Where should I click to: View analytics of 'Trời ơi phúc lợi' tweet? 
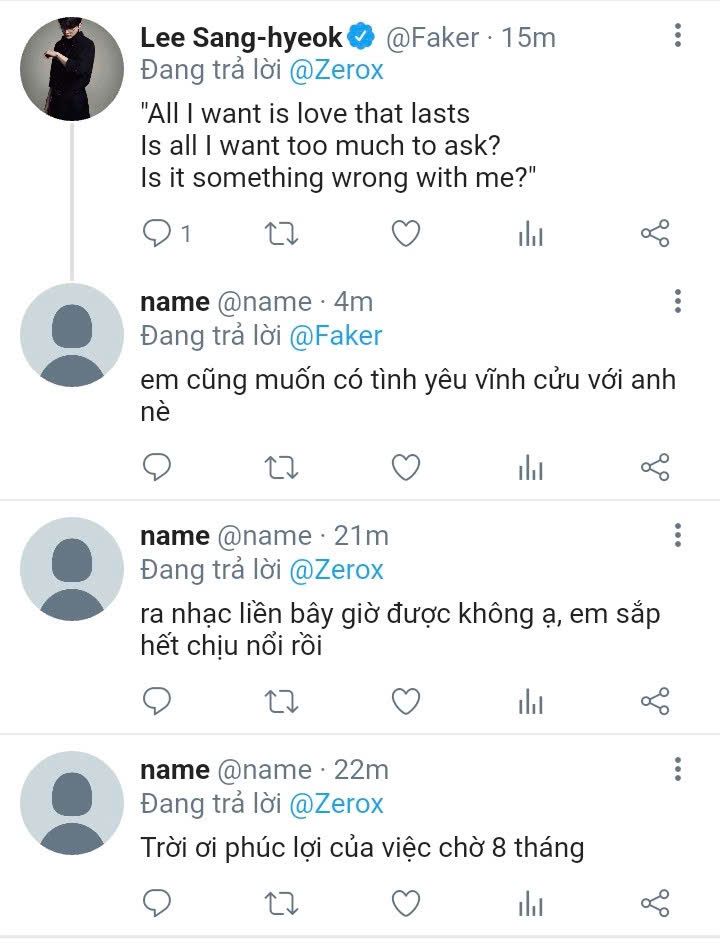tap(530, 903)
